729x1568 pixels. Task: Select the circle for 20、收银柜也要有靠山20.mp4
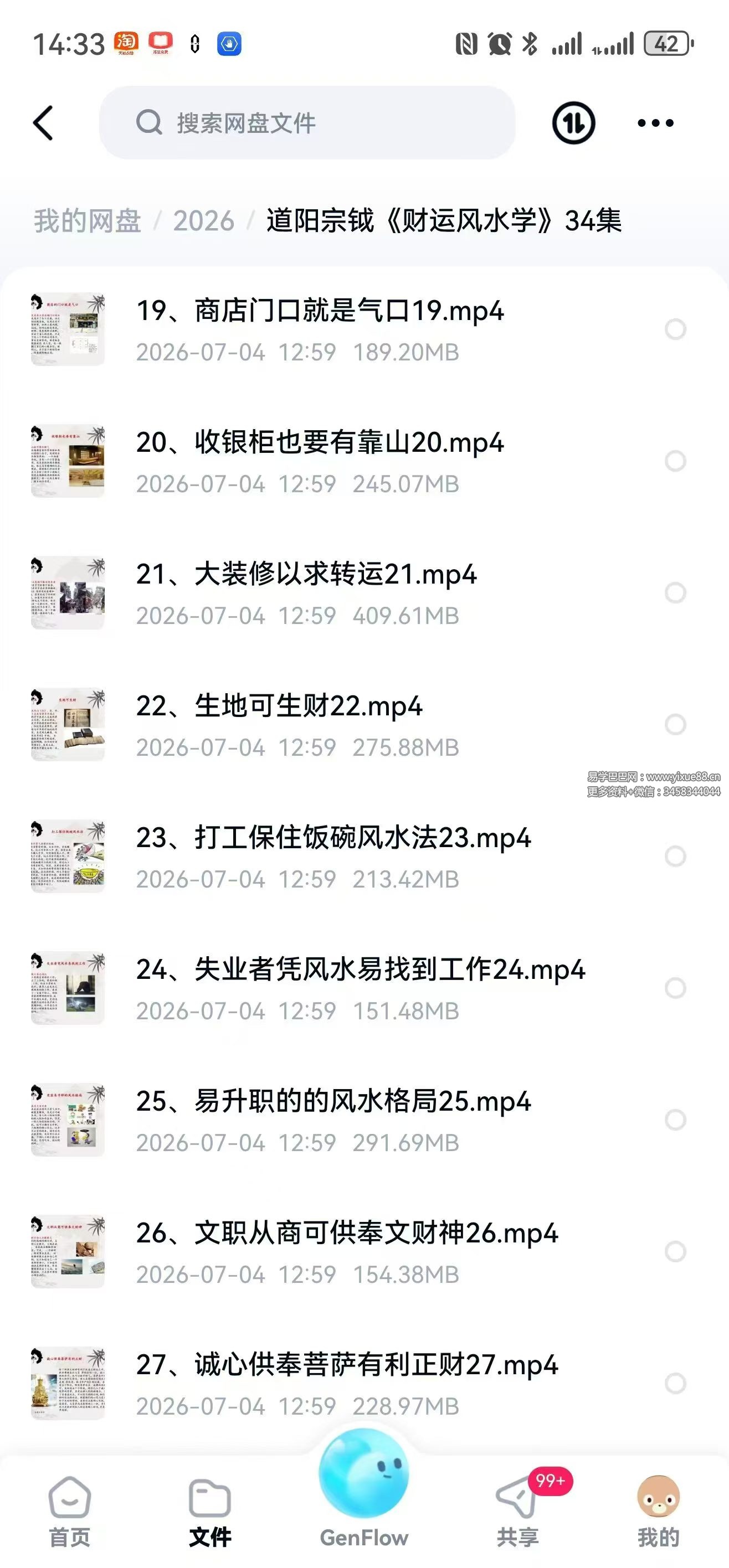pos(675,461)
